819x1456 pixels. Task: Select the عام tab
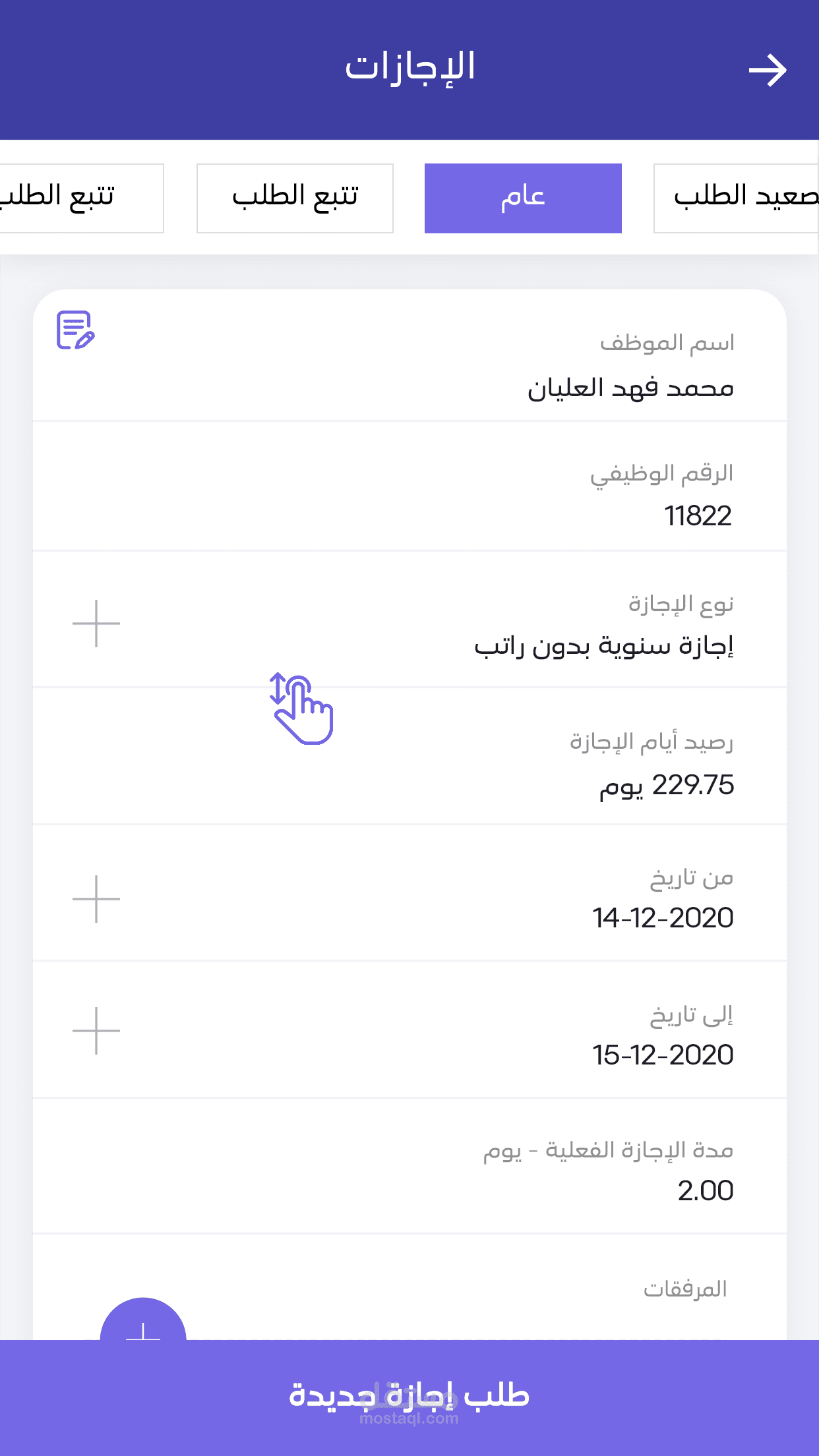523,198
